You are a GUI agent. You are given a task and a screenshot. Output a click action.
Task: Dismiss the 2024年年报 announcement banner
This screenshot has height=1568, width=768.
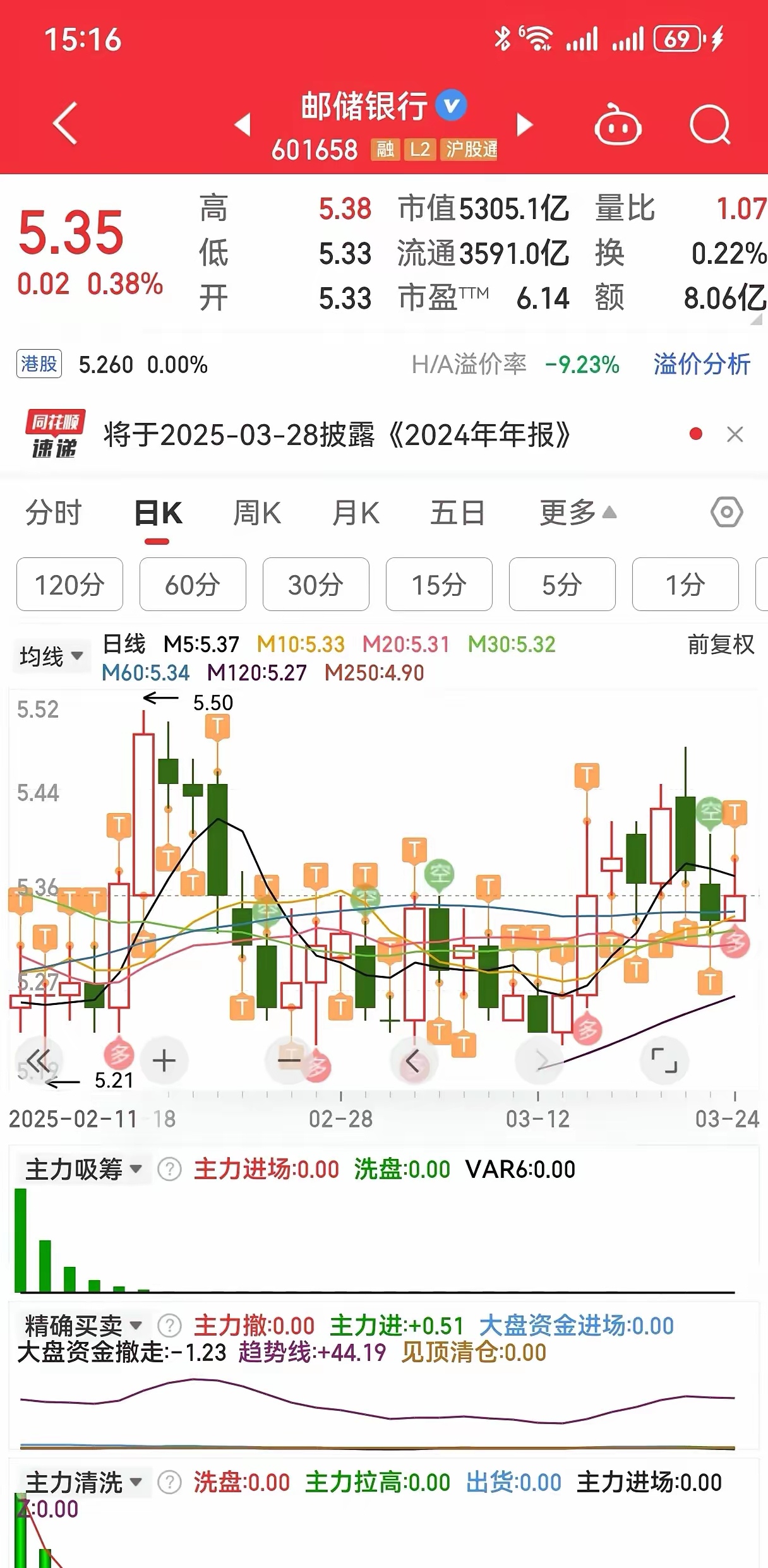(735, 434)
